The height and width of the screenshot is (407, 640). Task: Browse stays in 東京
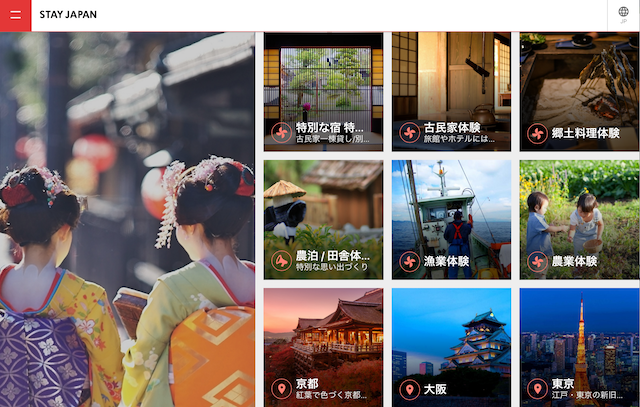tap(579, 348)
